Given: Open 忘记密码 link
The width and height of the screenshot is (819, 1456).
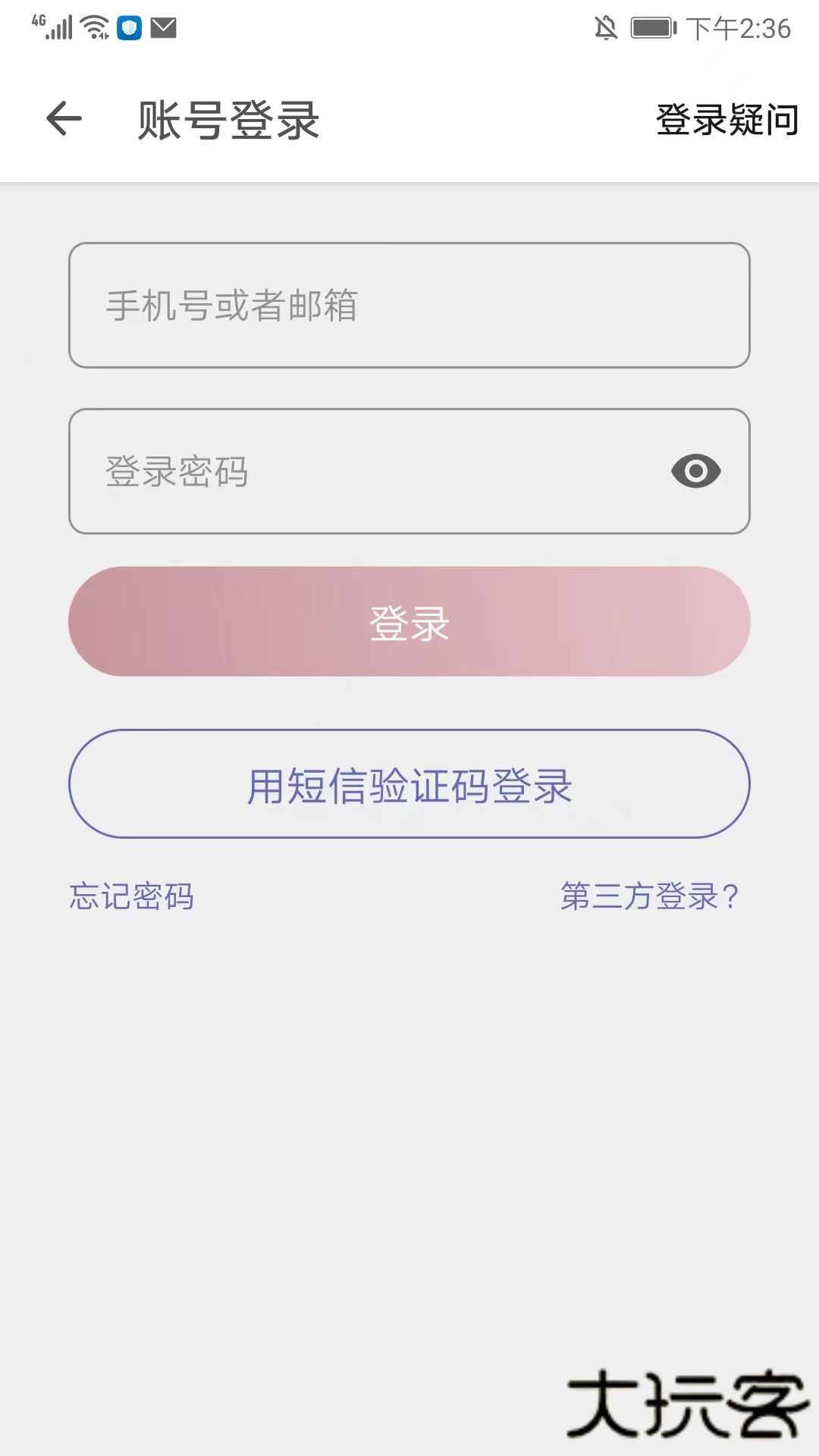Looking at the screenshot, I should 132,896.
